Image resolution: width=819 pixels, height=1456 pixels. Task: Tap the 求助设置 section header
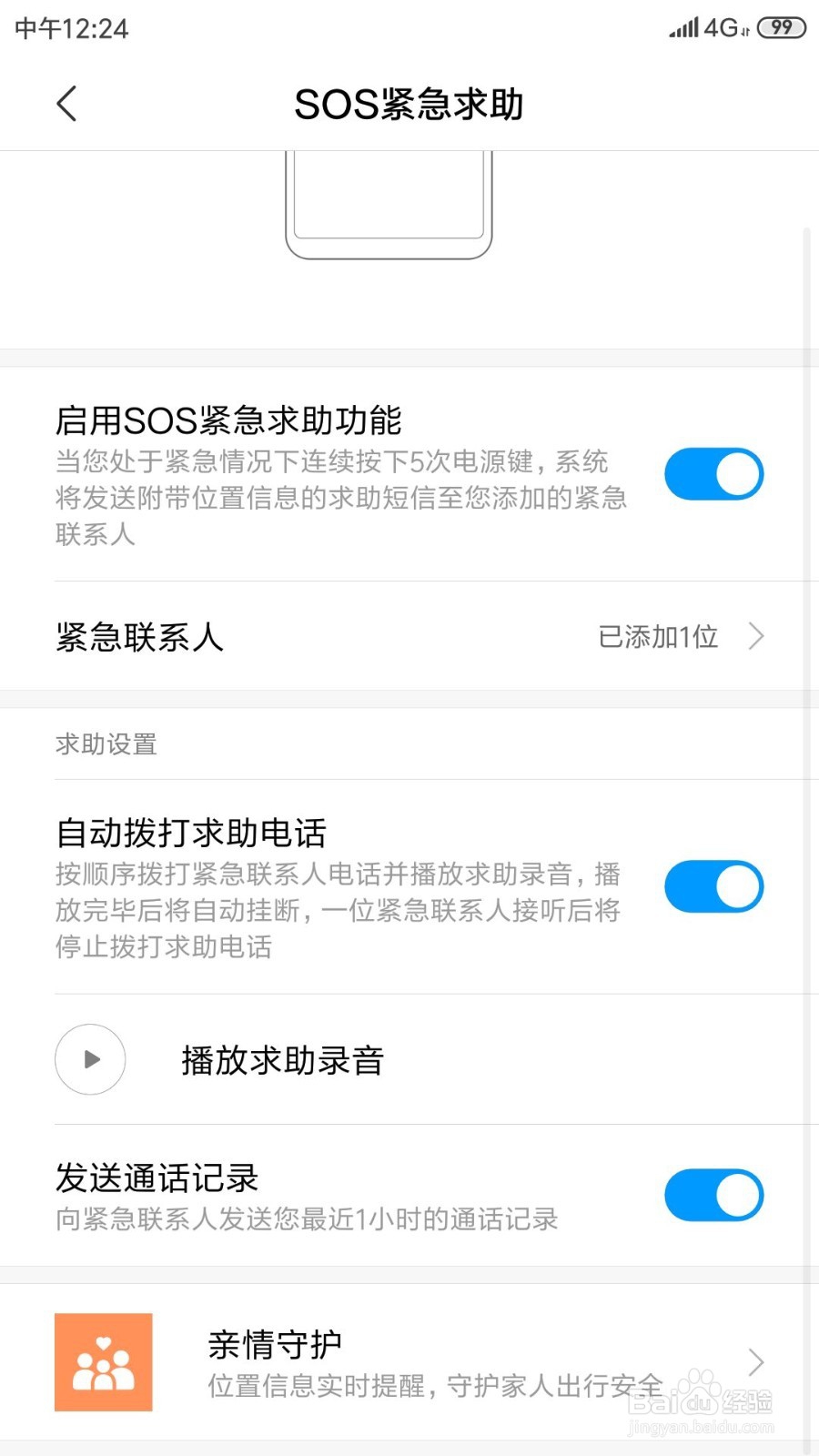pyautogui.click(x=105, y=743)
